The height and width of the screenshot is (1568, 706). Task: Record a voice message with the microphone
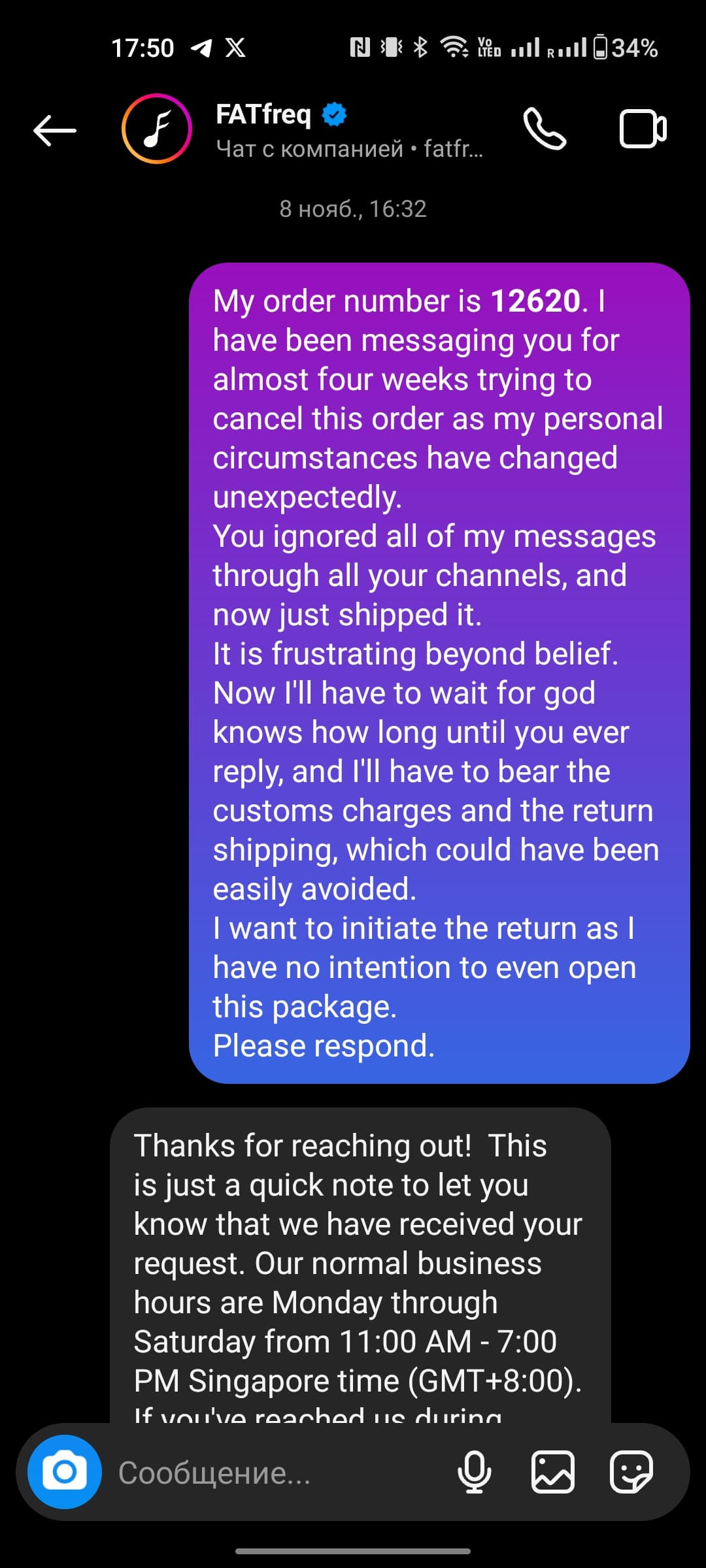tap(475, 1472)
